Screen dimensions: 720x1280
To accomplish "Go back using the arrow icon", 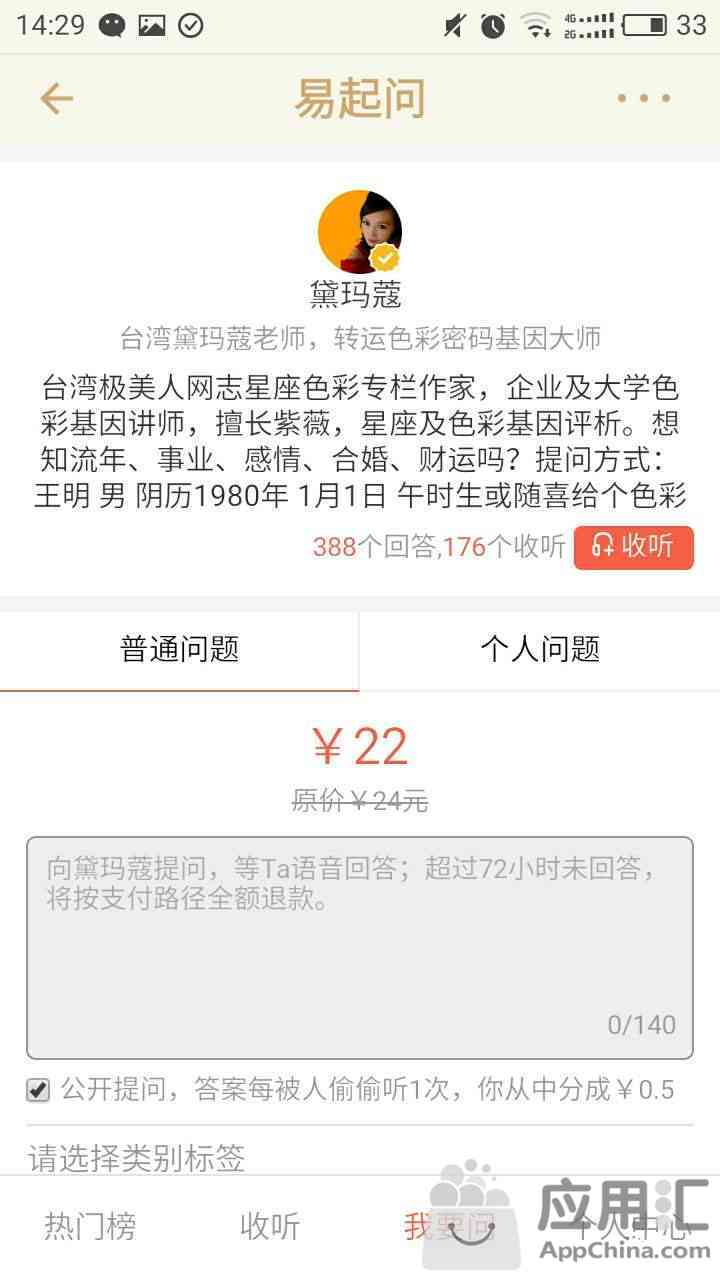I will pos(56,98).
